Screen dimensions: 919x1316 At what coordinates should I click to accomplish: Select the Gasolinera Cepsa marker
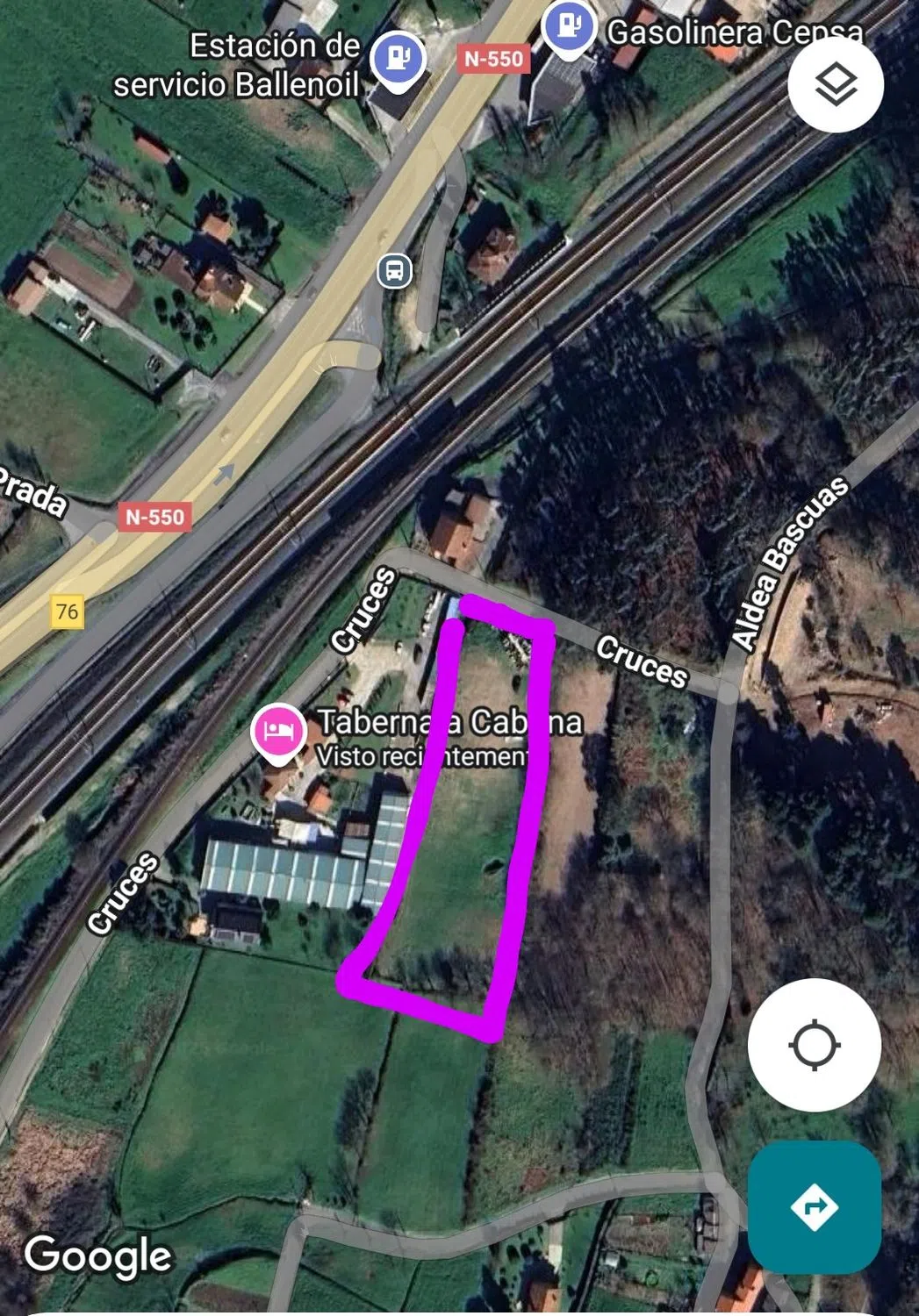click(569, 28)
